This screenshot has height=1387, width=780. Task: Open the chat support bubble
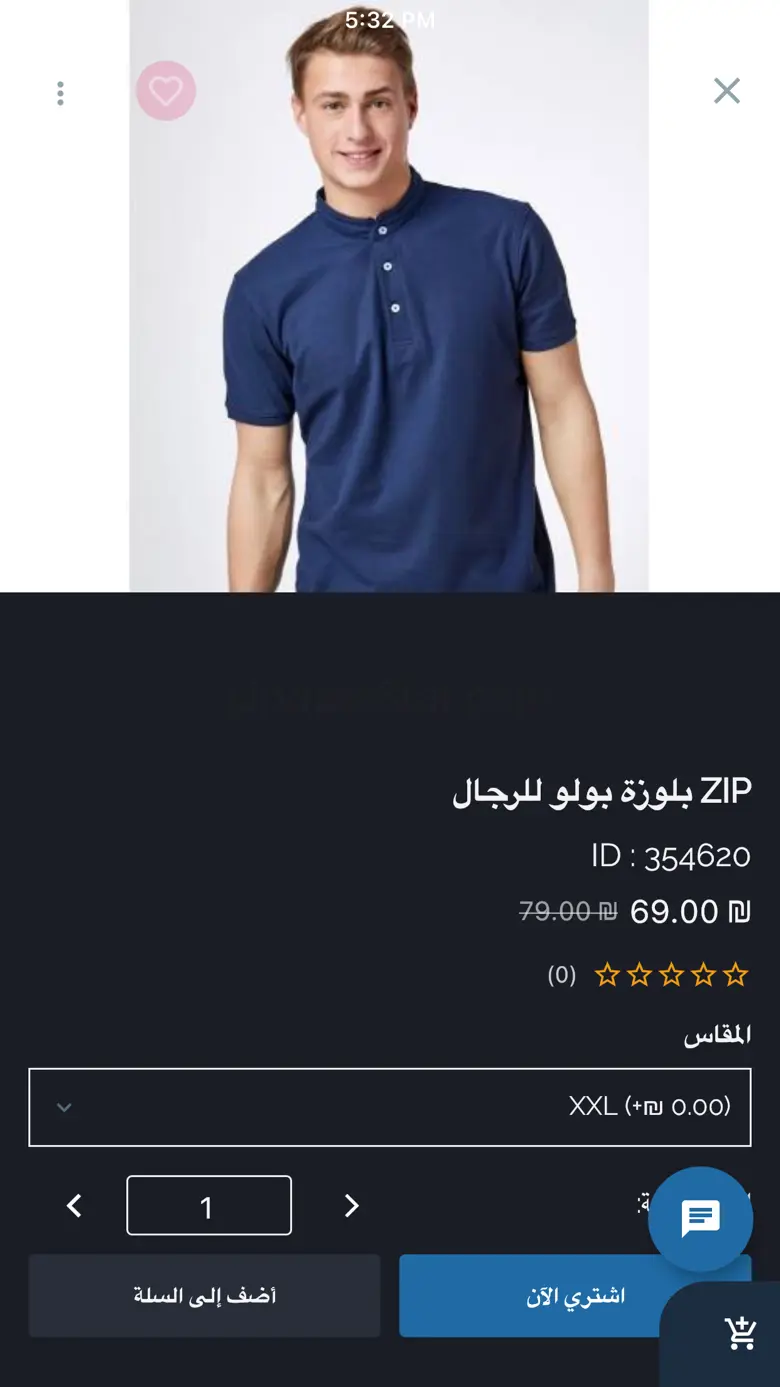point(700,1219)
